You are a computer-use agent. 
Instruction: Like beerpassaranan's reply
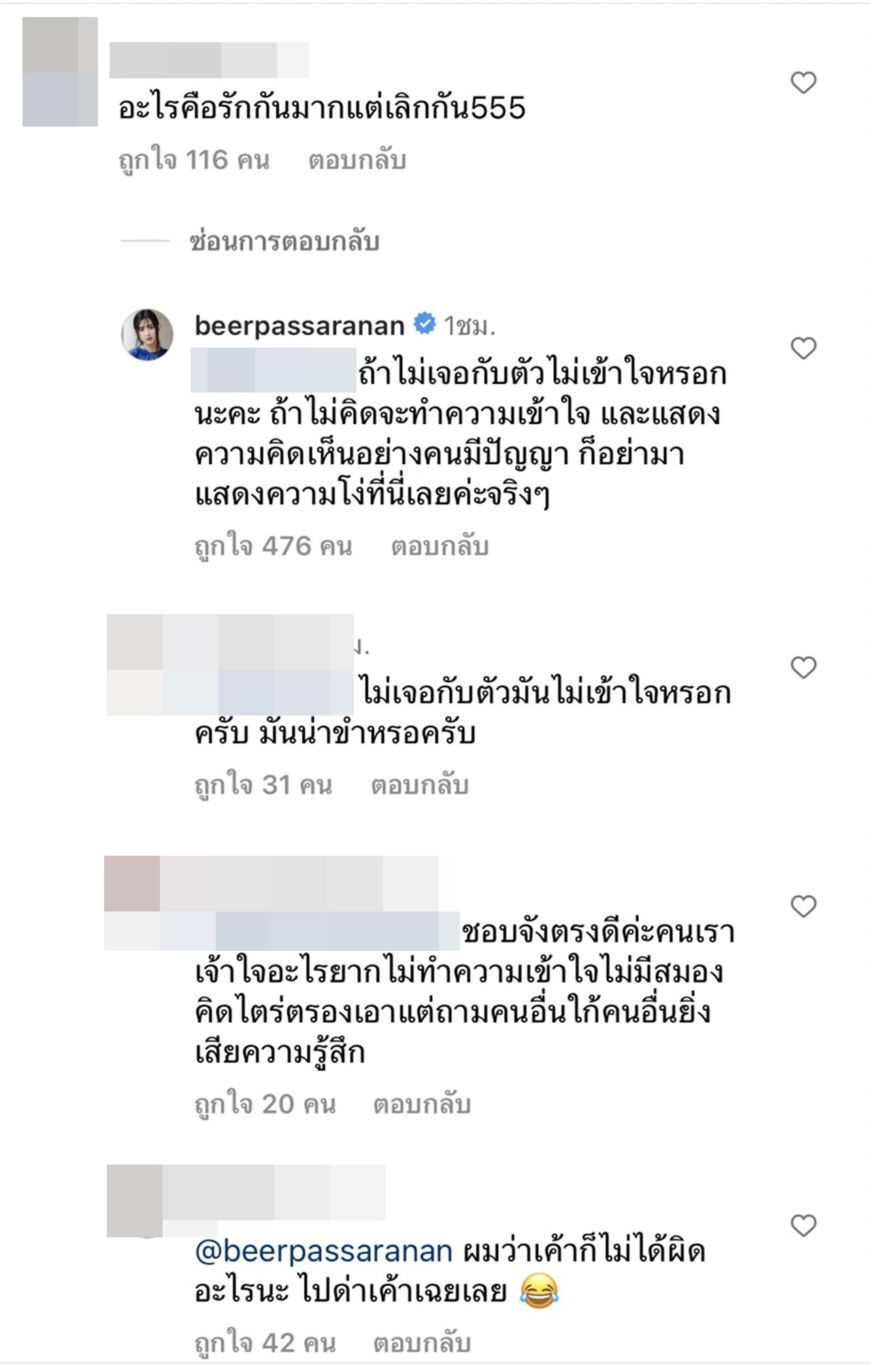[803, 348]
